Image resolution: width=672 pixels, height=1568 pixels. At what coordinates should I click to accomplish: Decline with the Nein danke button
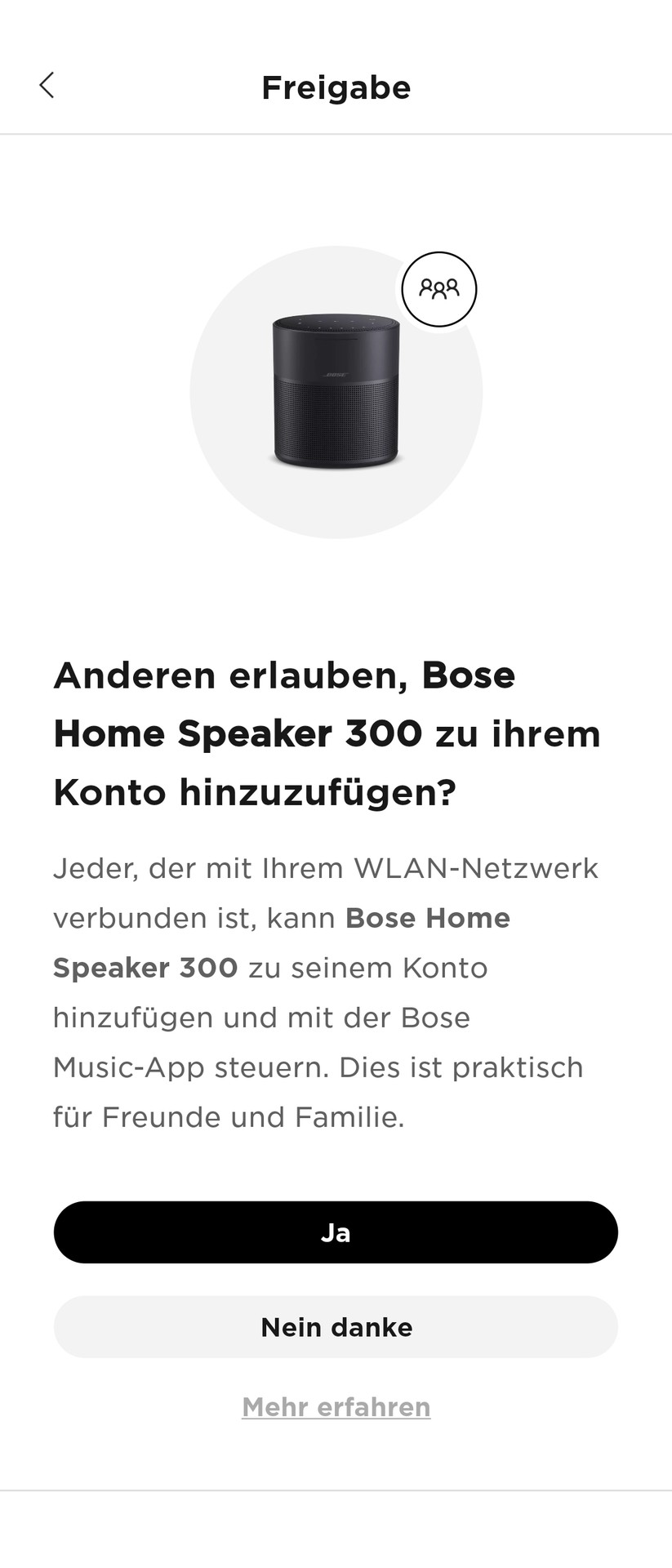[336, 1327]
